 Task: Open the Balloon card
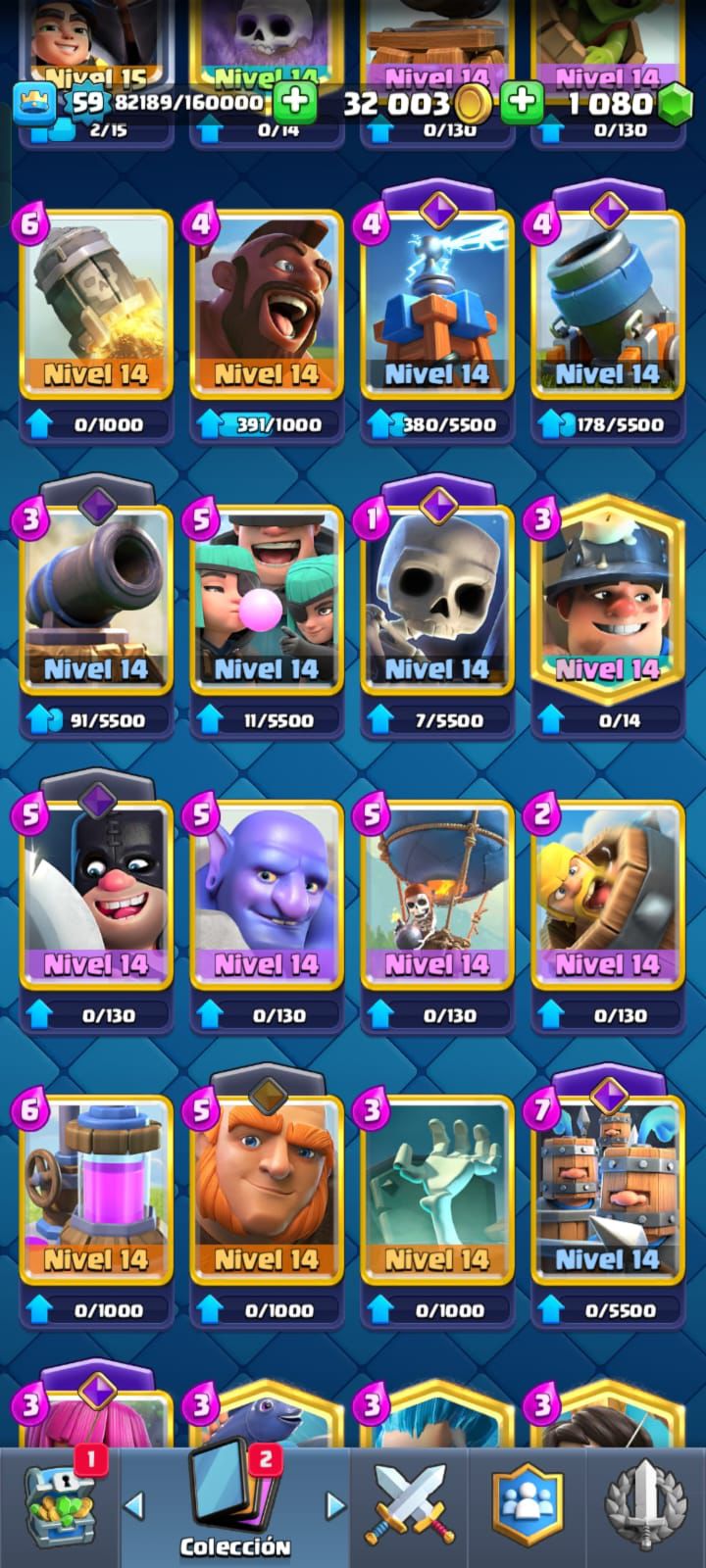[436, 895]
